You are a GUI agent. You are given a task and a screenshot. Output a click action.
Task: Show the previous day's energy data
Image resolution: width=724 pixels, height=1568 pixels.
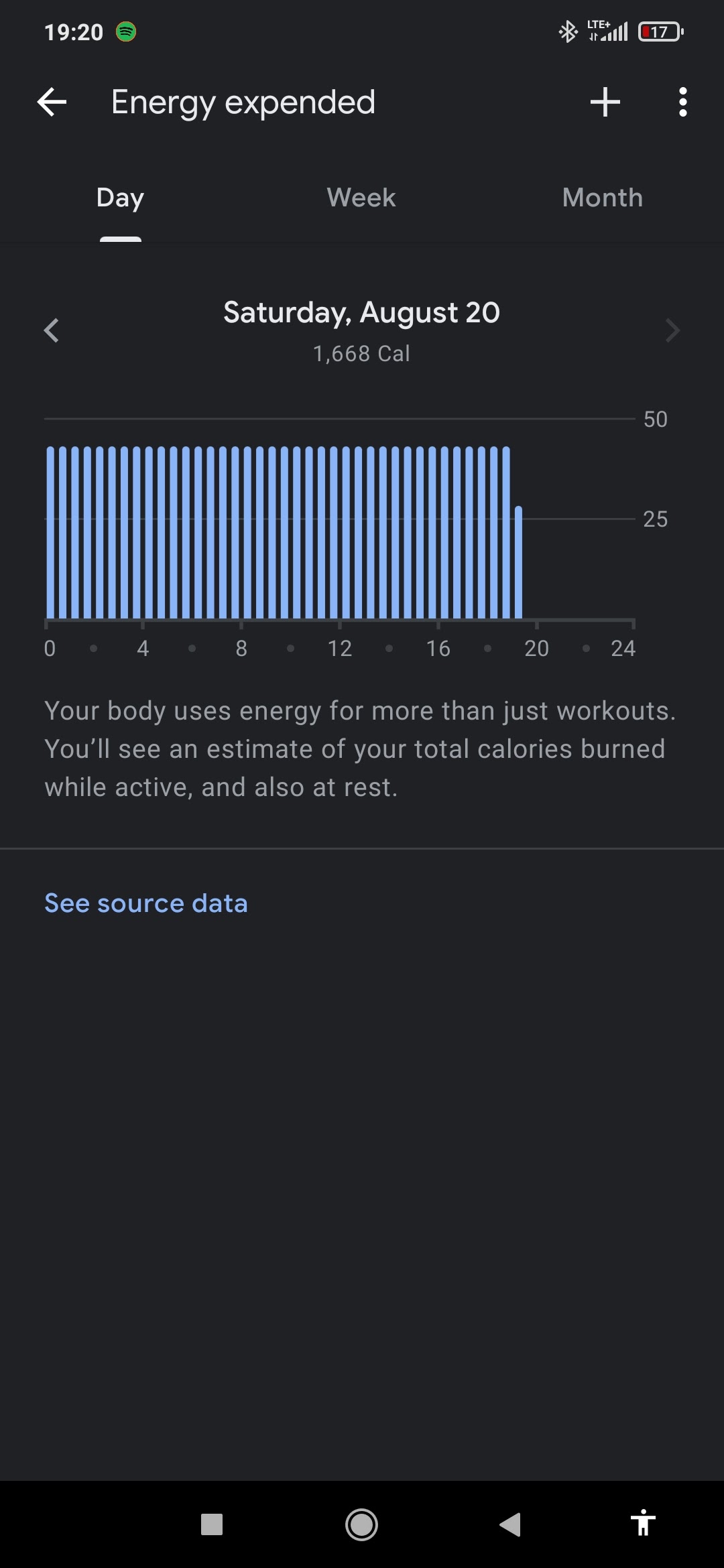[x=52, y=330]
